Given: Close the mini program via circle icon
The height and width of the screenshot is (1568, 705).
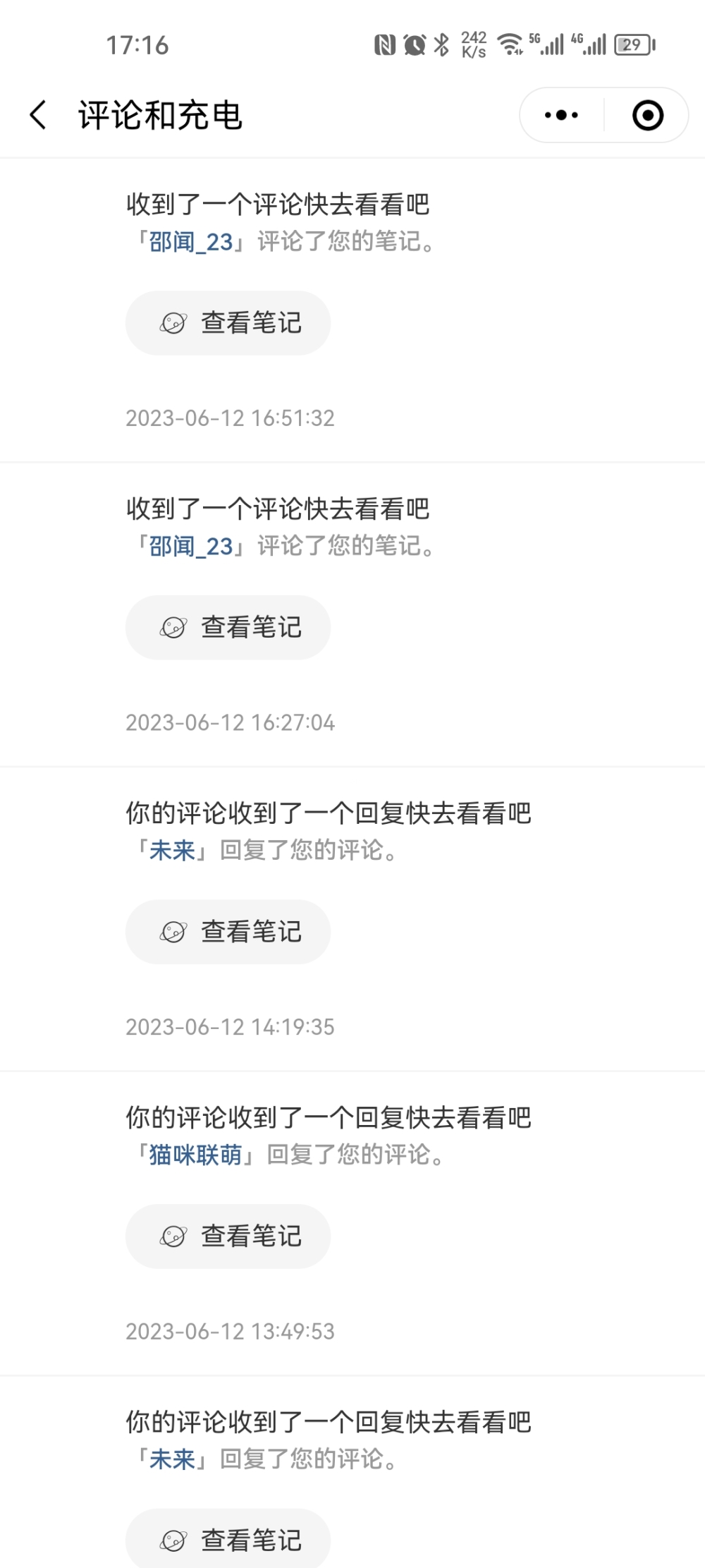Looking at the screenshot, I should click(x=647, y=115).
